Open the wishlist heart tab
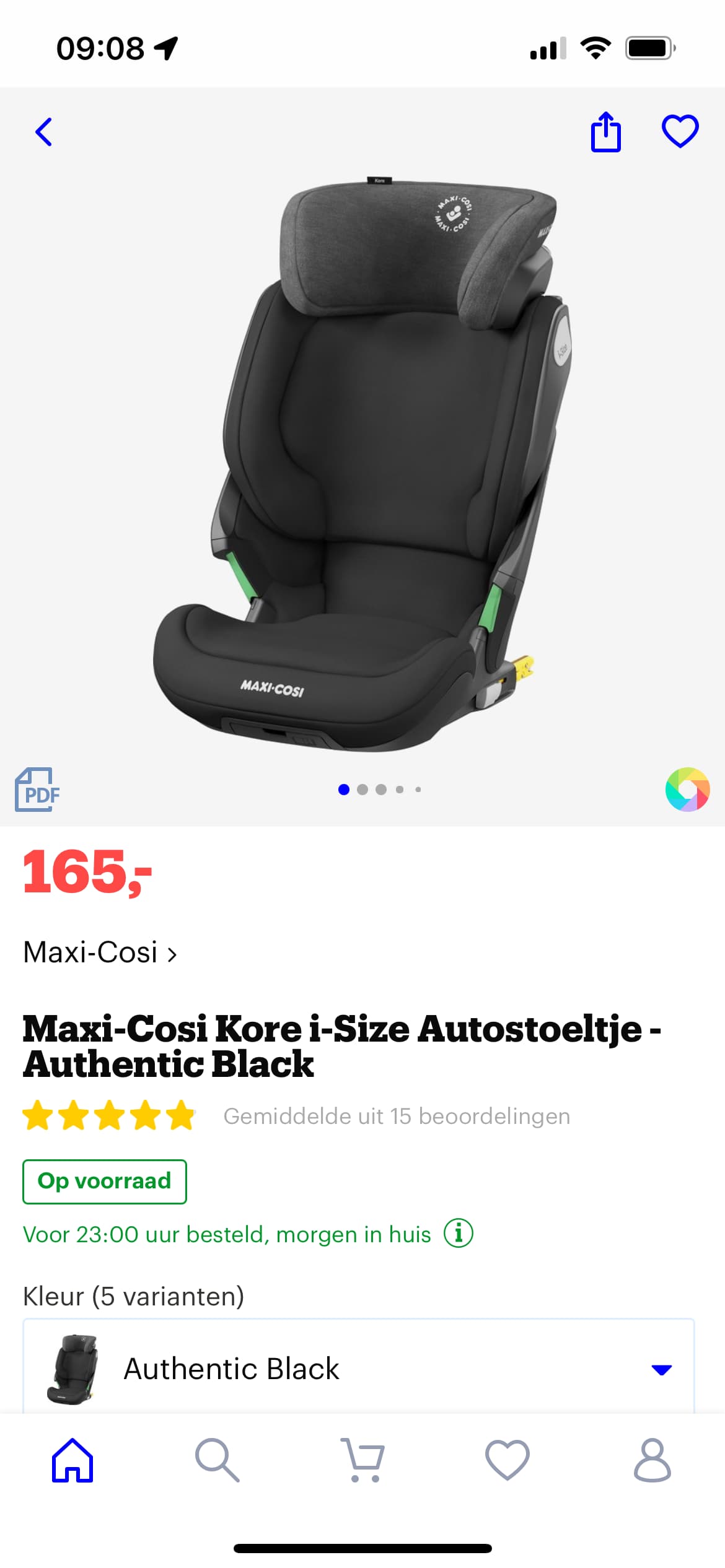Viewport: 725px width, 1568px height. click(507, 1460)
